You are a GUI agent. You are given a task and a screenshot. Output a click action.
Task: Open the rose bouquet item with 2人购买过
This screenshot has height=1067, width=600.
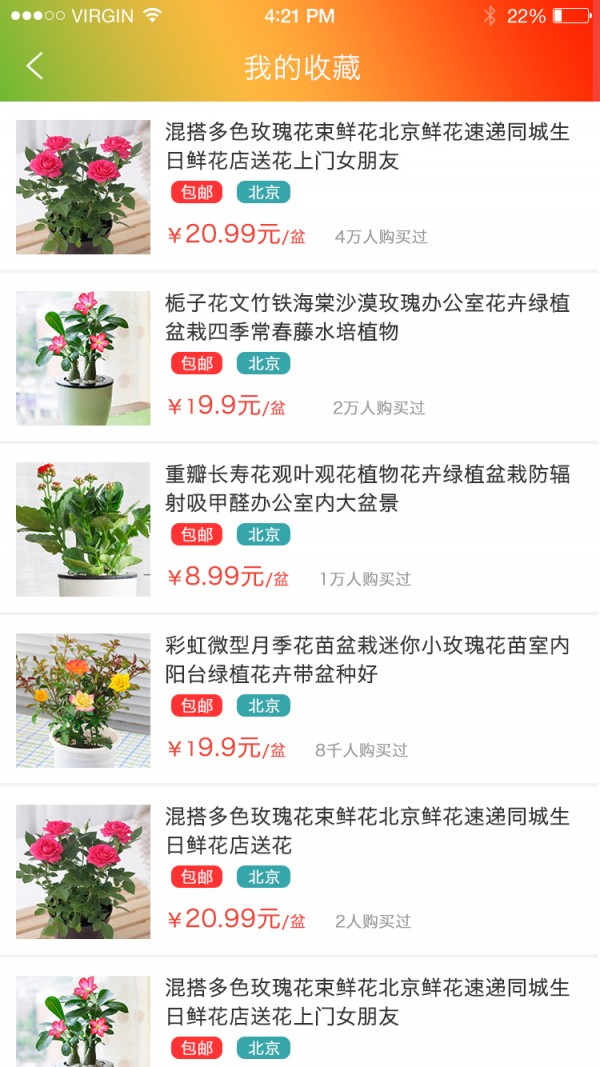coord(366,831)
